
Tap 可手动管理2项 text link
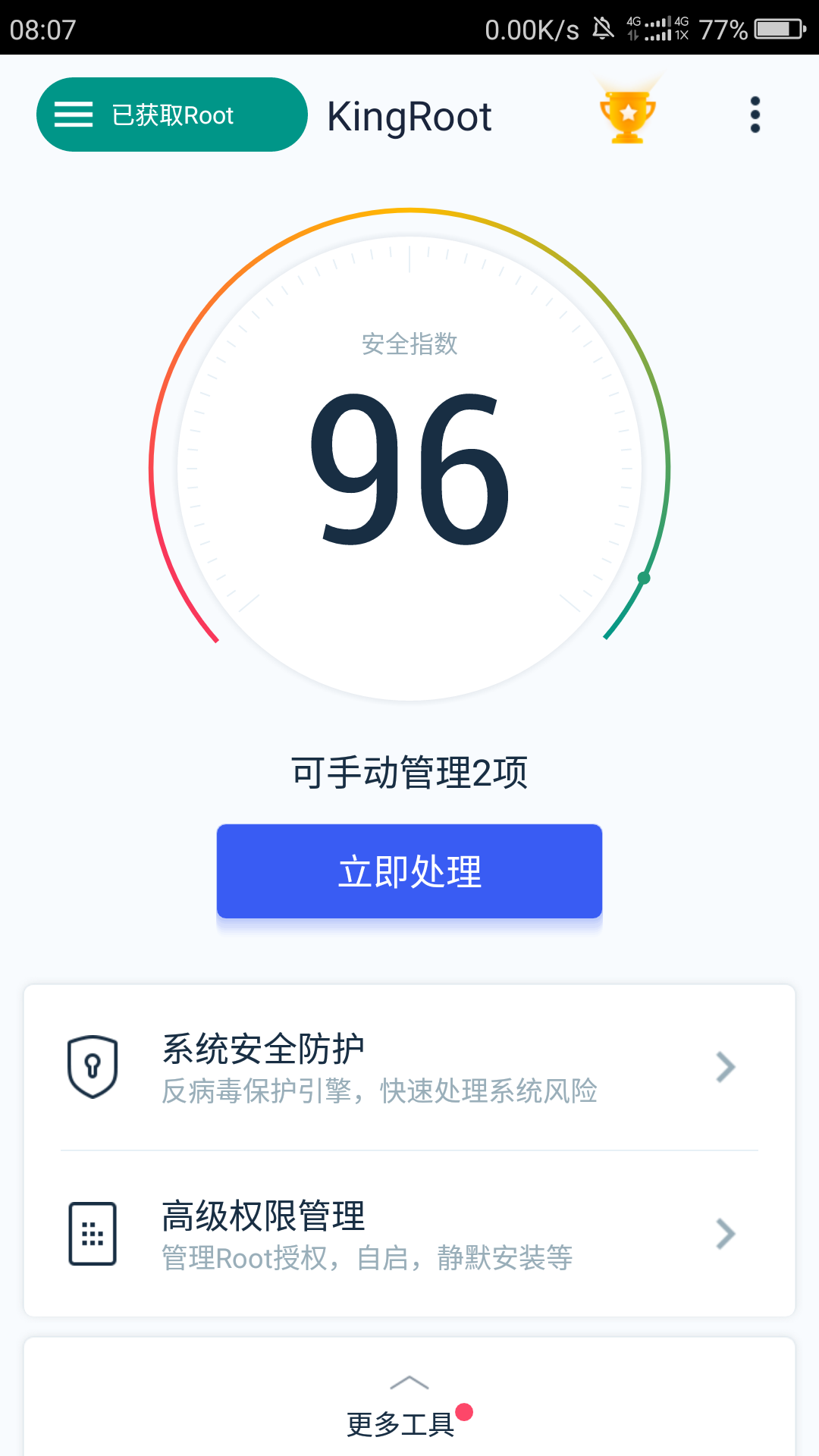point(409,773)
